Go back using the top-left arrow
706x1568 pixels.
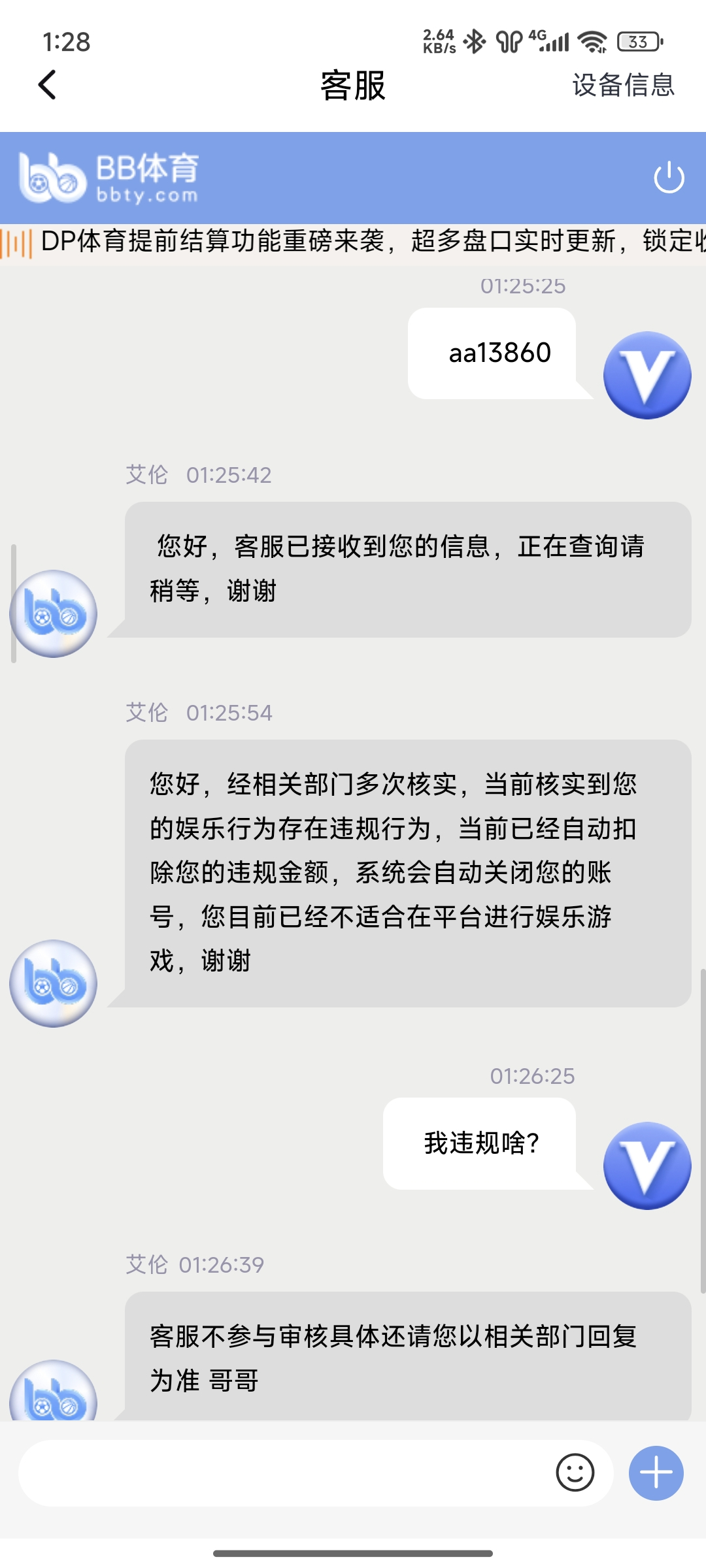pyautogui.click(x=47, y=85)
